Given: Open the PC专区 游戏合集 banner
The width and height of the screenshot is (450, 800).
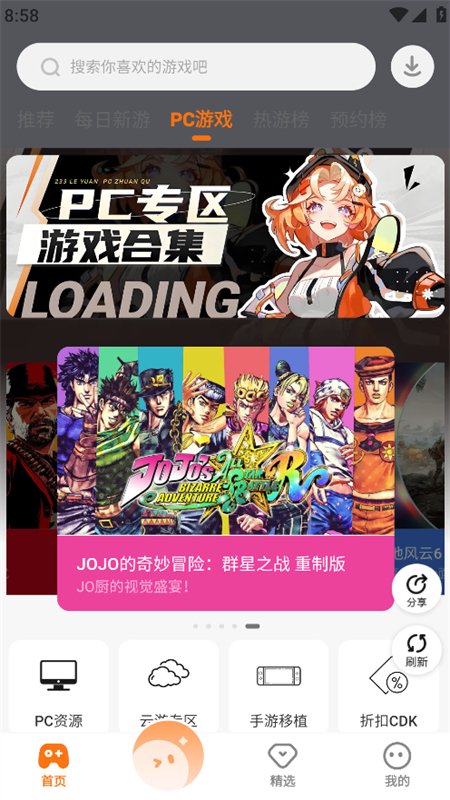Looking at the screenshot, I should pos(226,236).
